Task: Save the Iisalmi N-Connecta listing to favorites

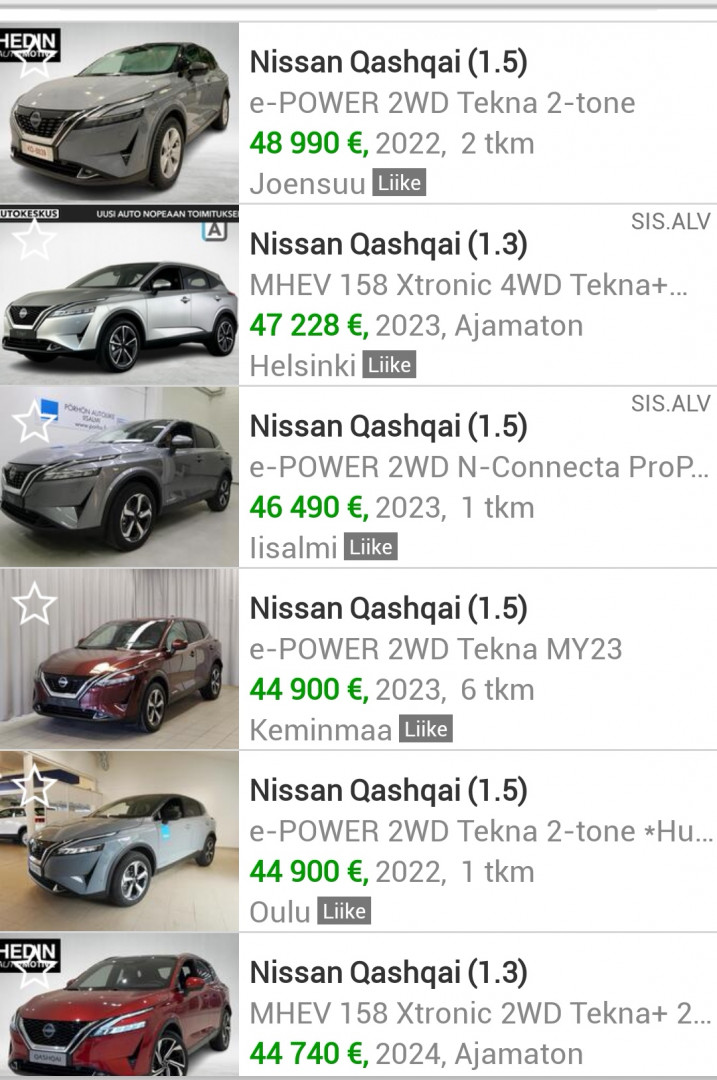Action: point(35,422)
